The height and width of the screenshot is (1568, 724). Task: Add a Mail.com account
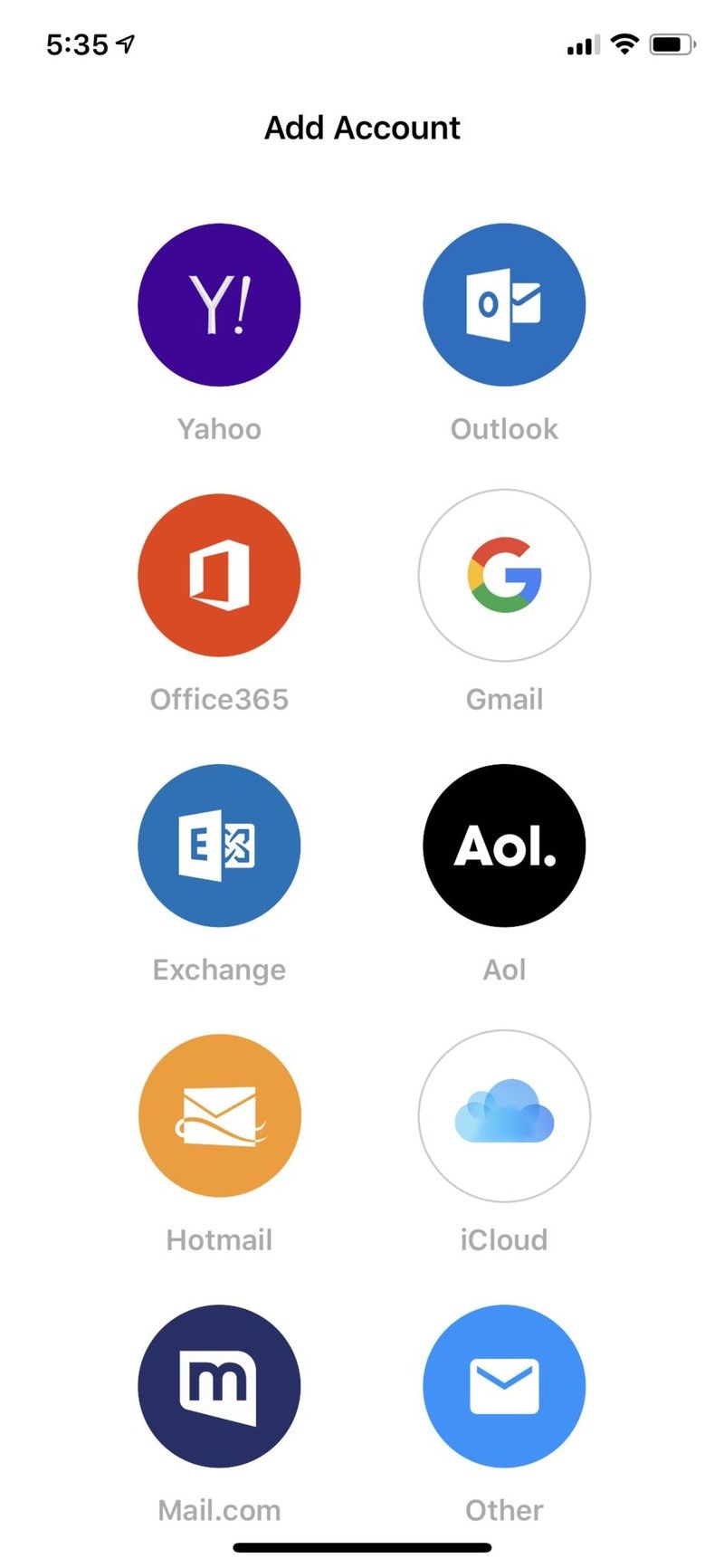[x=219, y=1386]
